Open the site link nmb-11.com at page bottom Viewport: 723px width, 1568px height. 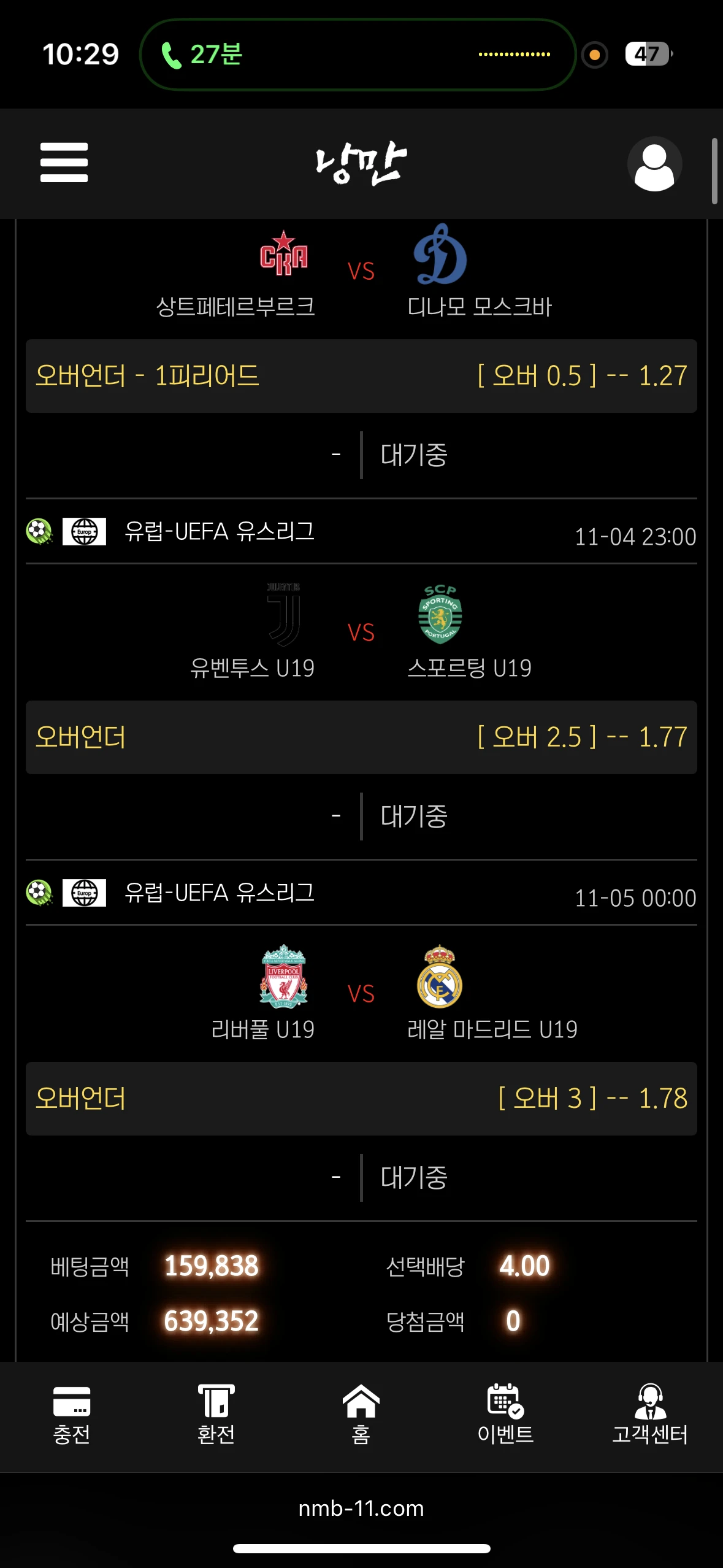pos(361,1508)
